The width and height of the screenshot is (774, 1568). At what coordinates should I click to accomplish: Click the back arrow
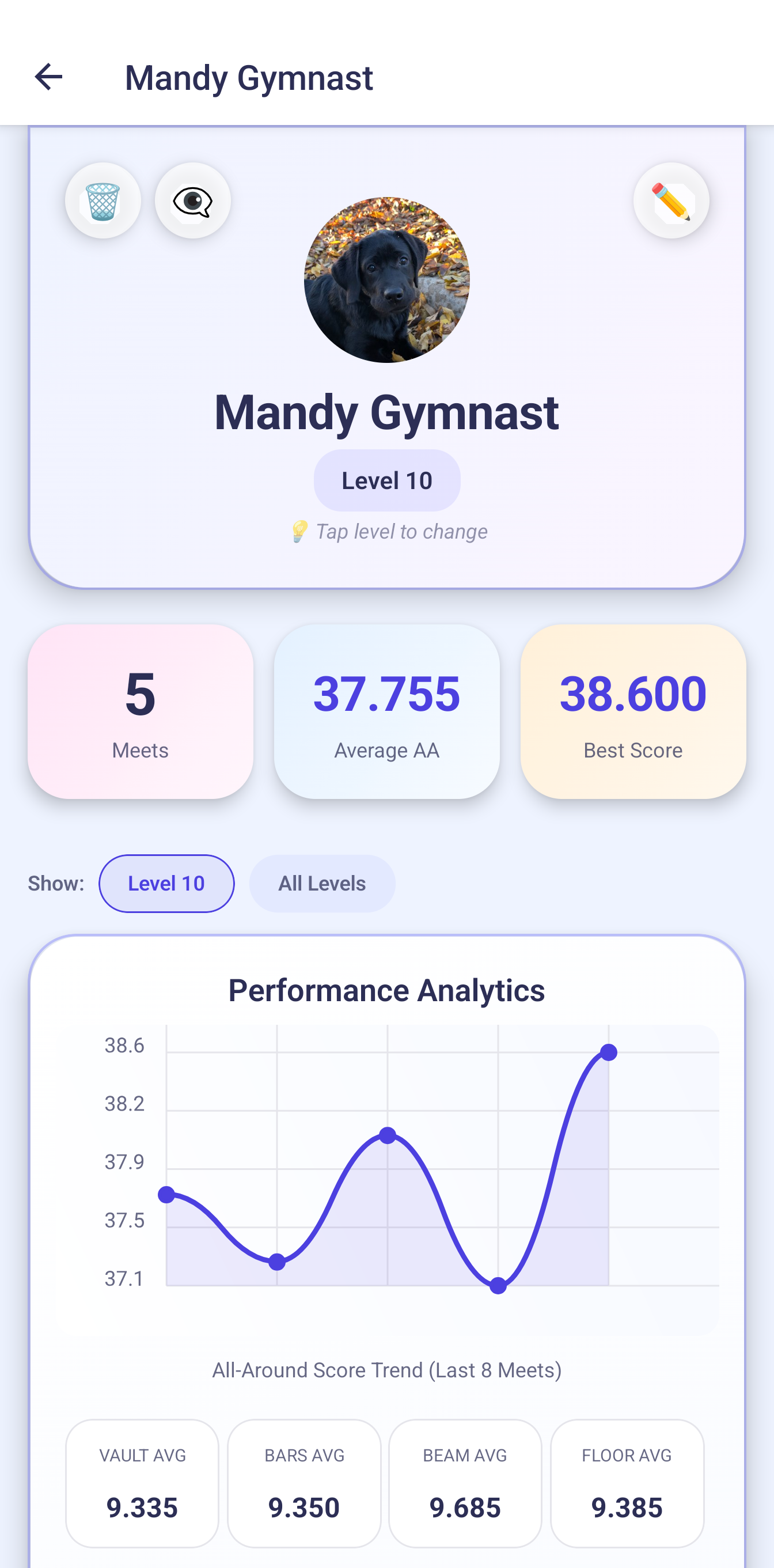pyautogui.click(x=49, y=76)
